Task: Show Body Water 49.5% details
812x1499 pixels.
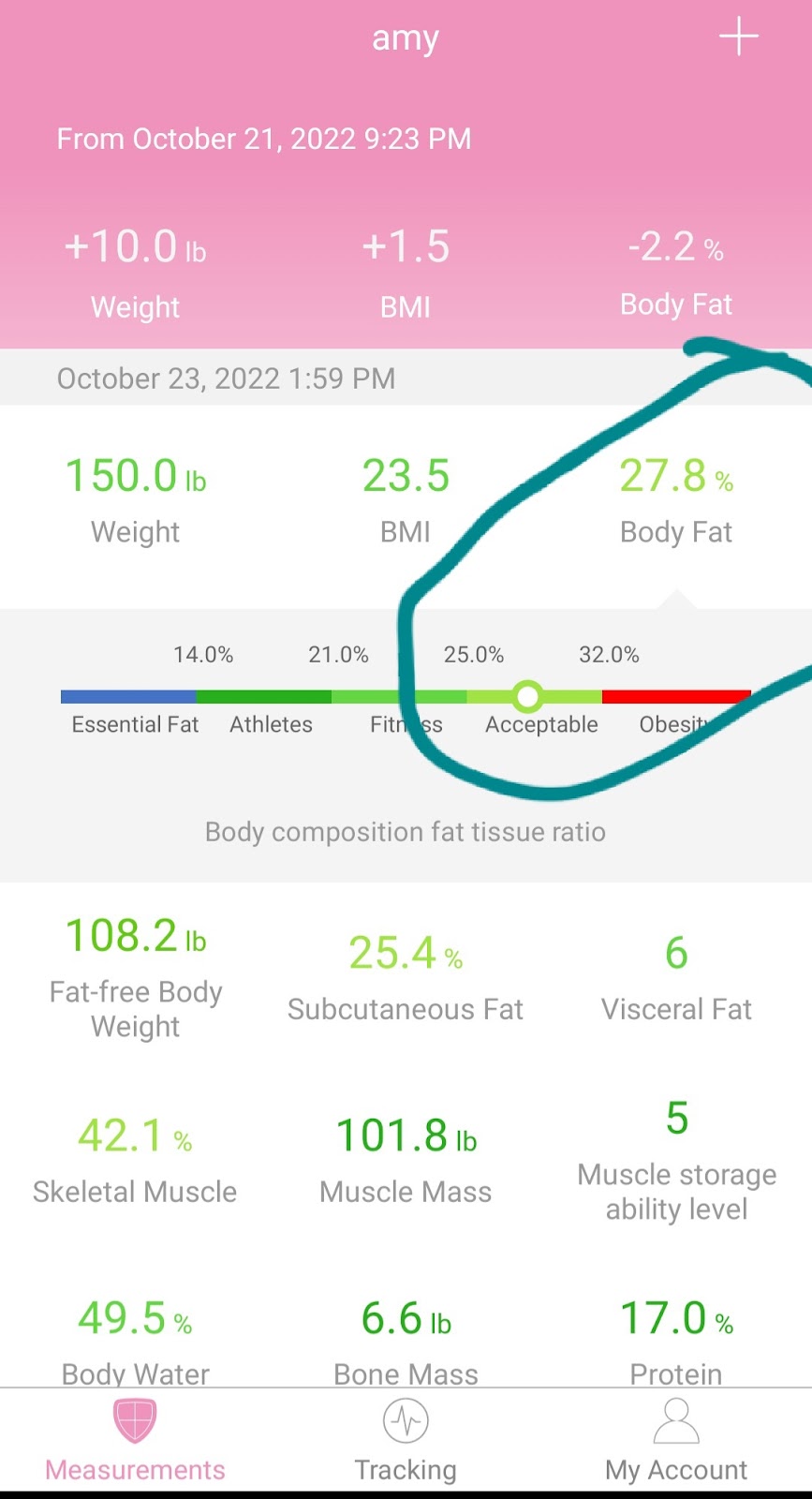Action: click(135, 1338)
